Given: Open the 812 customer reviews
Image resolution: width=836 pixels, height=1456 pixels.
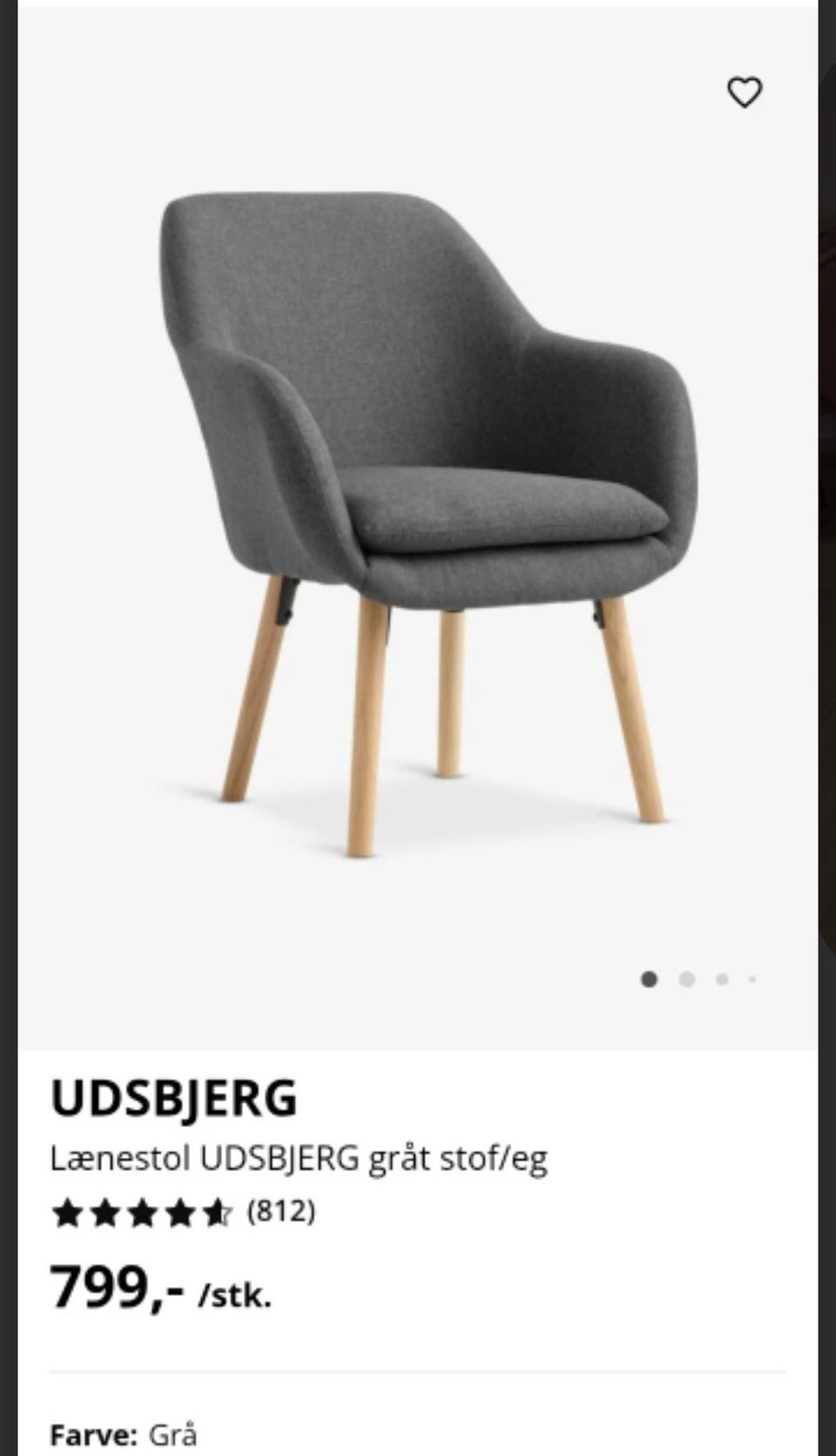Looking at the screenshot, I should 280,1210.
